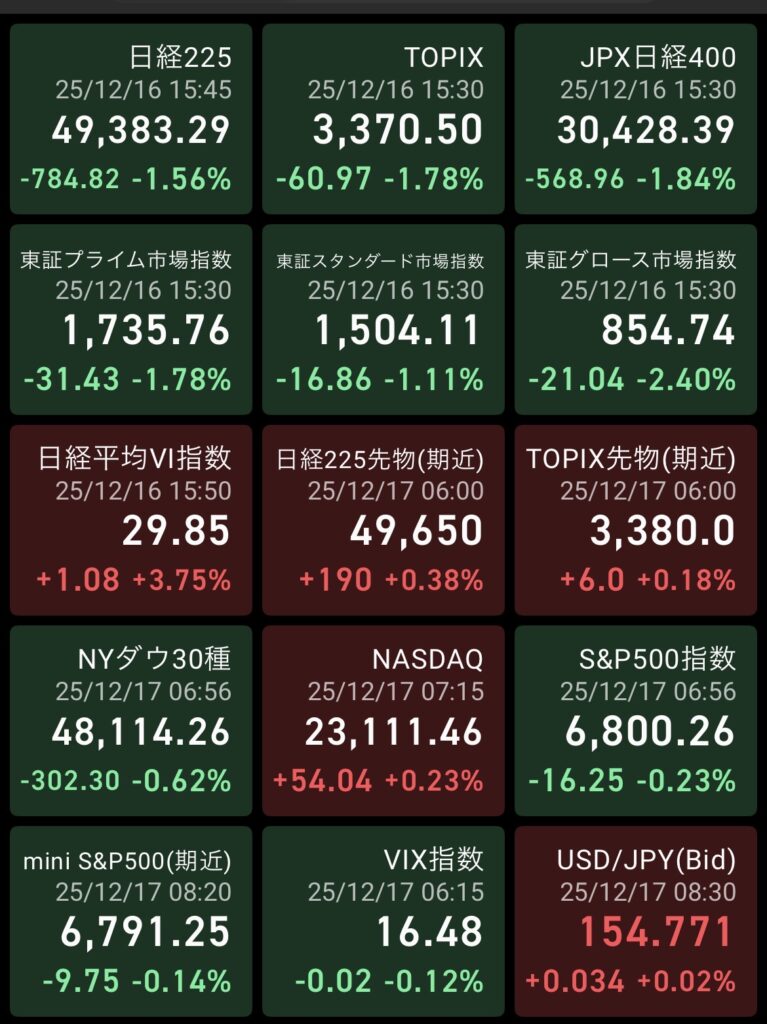View the 東証グロース市場指数 tile

(x=636, y=319)
